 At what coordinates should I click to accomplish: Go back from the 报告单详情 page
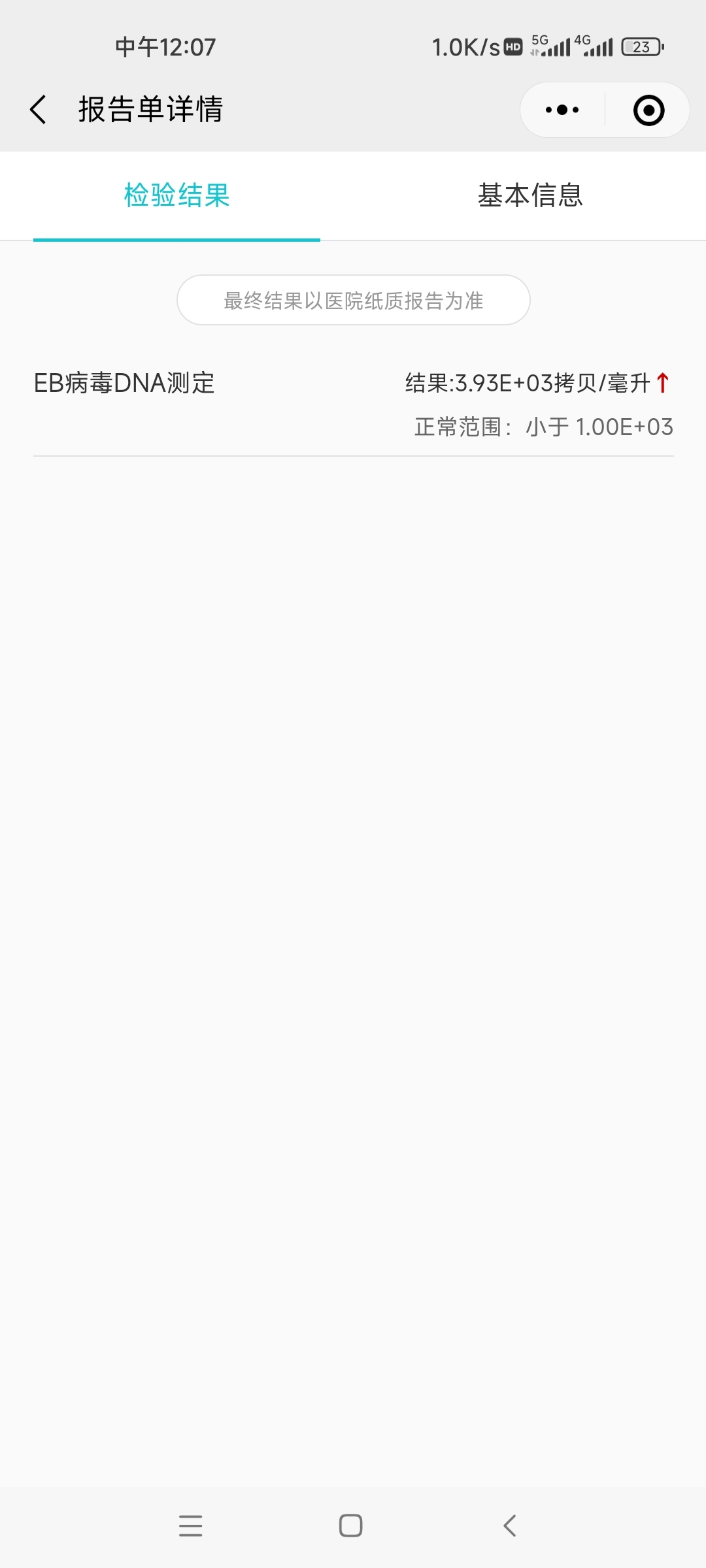point(39,109)
